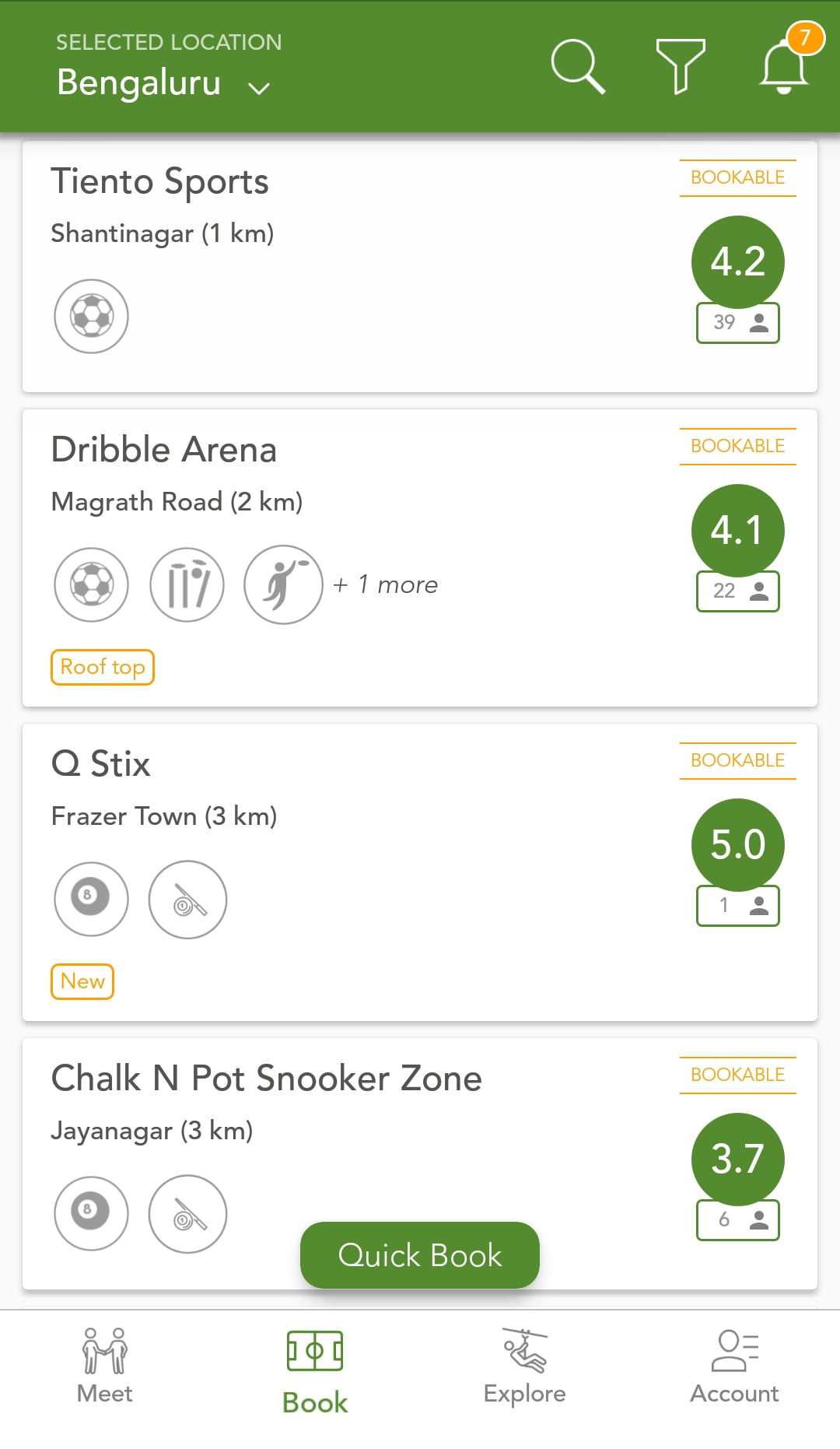Viewport: 840px width, 1449px height.
Task: View the Dribble Arena venue card
Action: pos(420,558)
